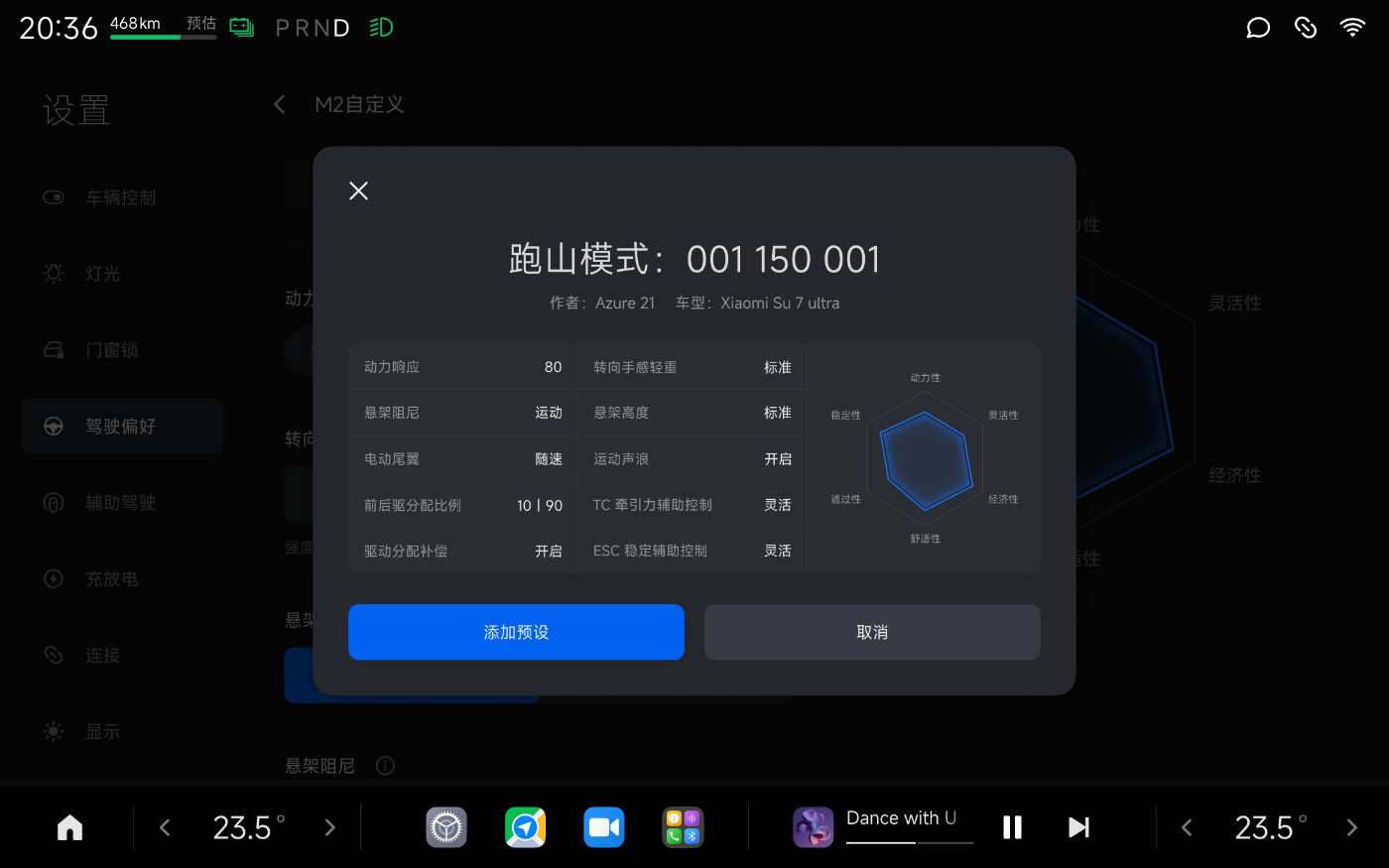Open the Dance with U album art
Screen dimensions: 1389x868
tap(813, 827)
